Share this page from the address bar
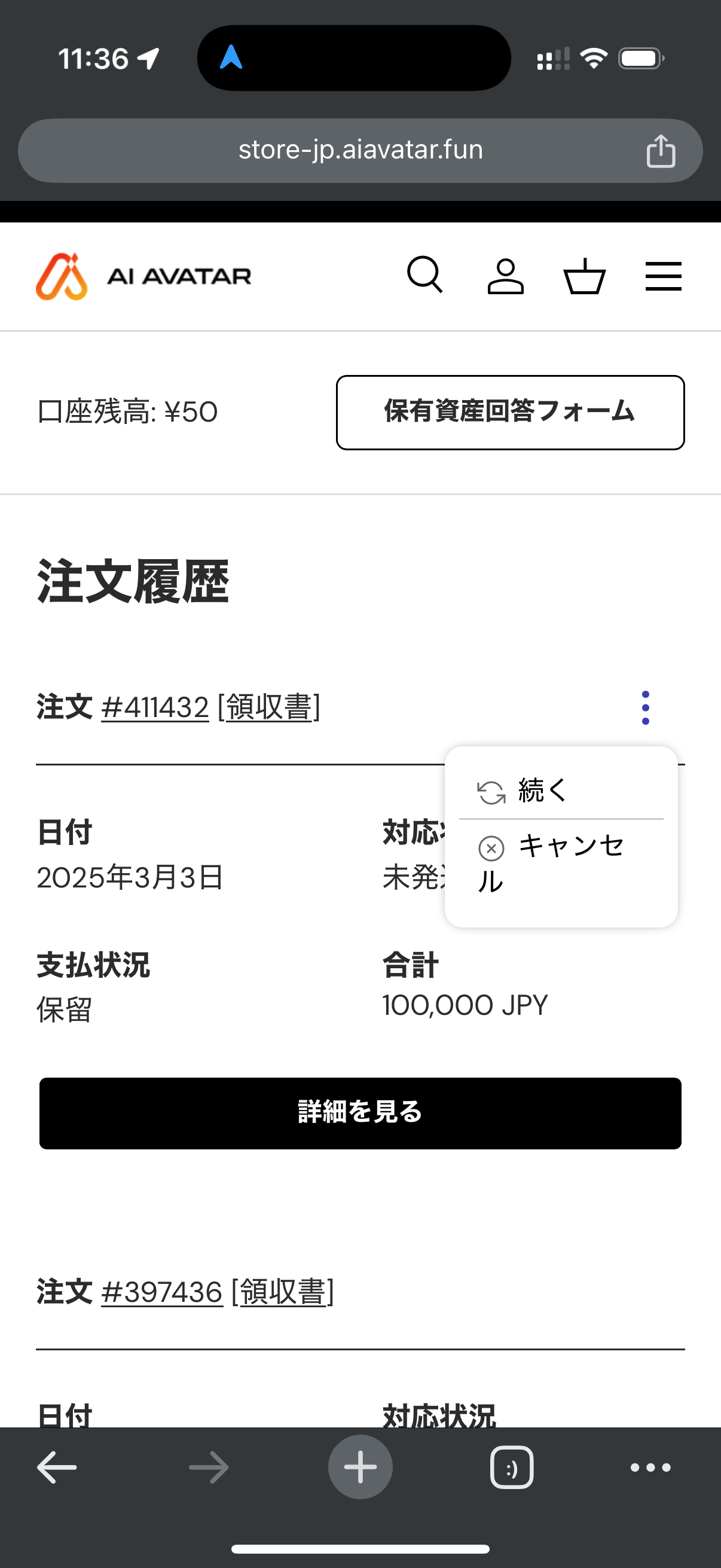 click(661, 151)
